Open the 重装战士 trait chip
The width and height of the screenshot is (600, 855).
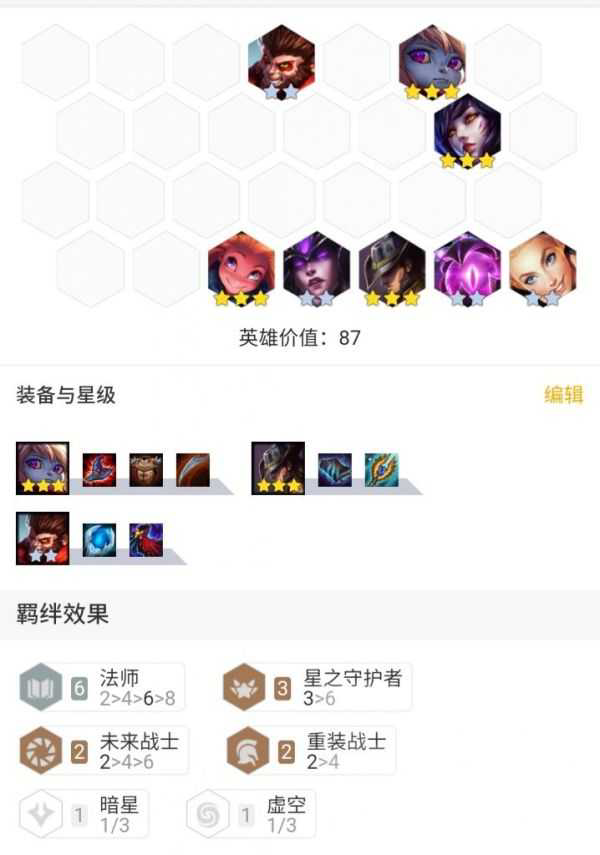[x=308, y=751]
